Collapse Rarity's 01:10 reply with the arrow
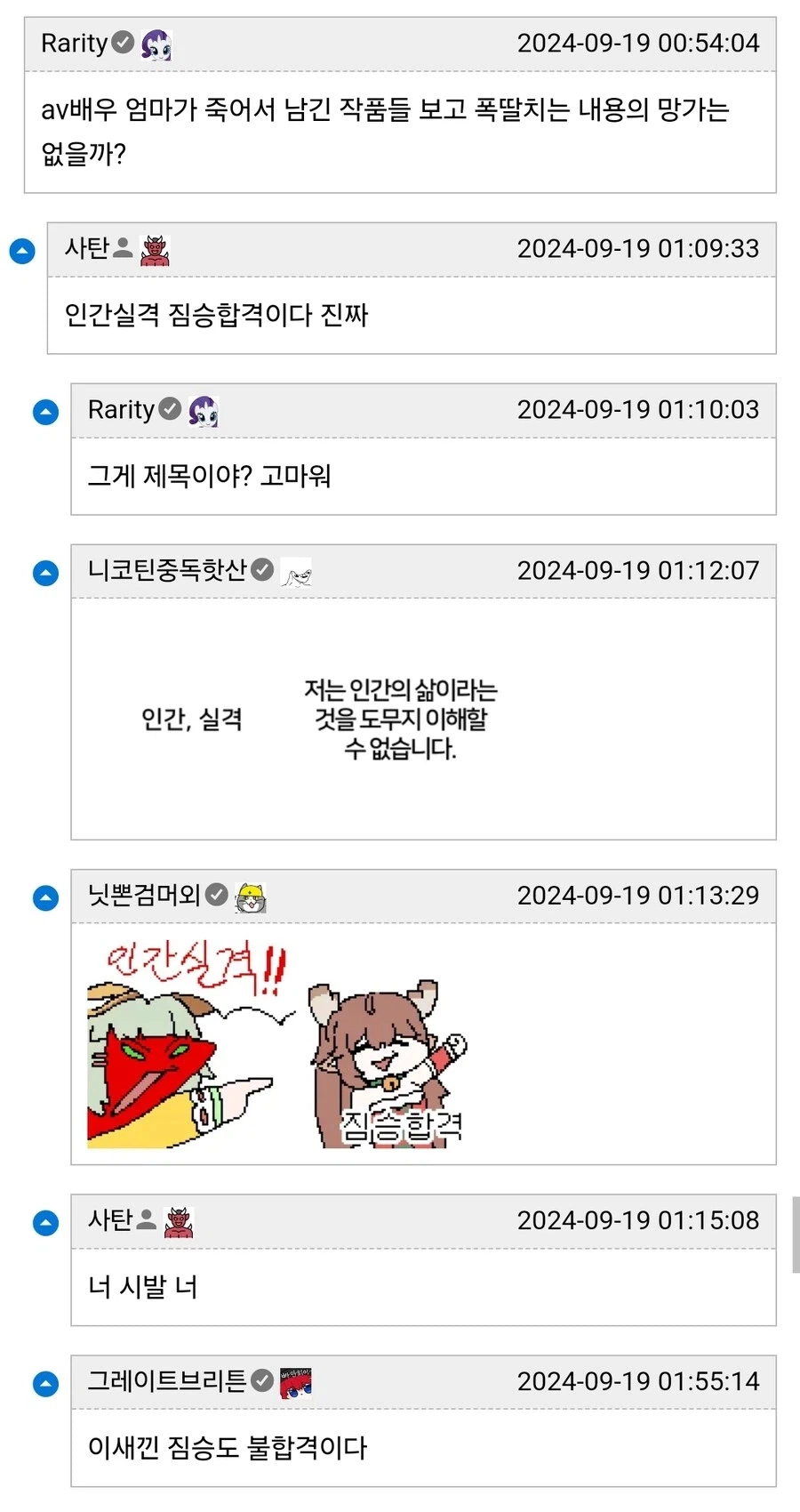The height and width of the screenshot is (1512, 800). (44, 412)
